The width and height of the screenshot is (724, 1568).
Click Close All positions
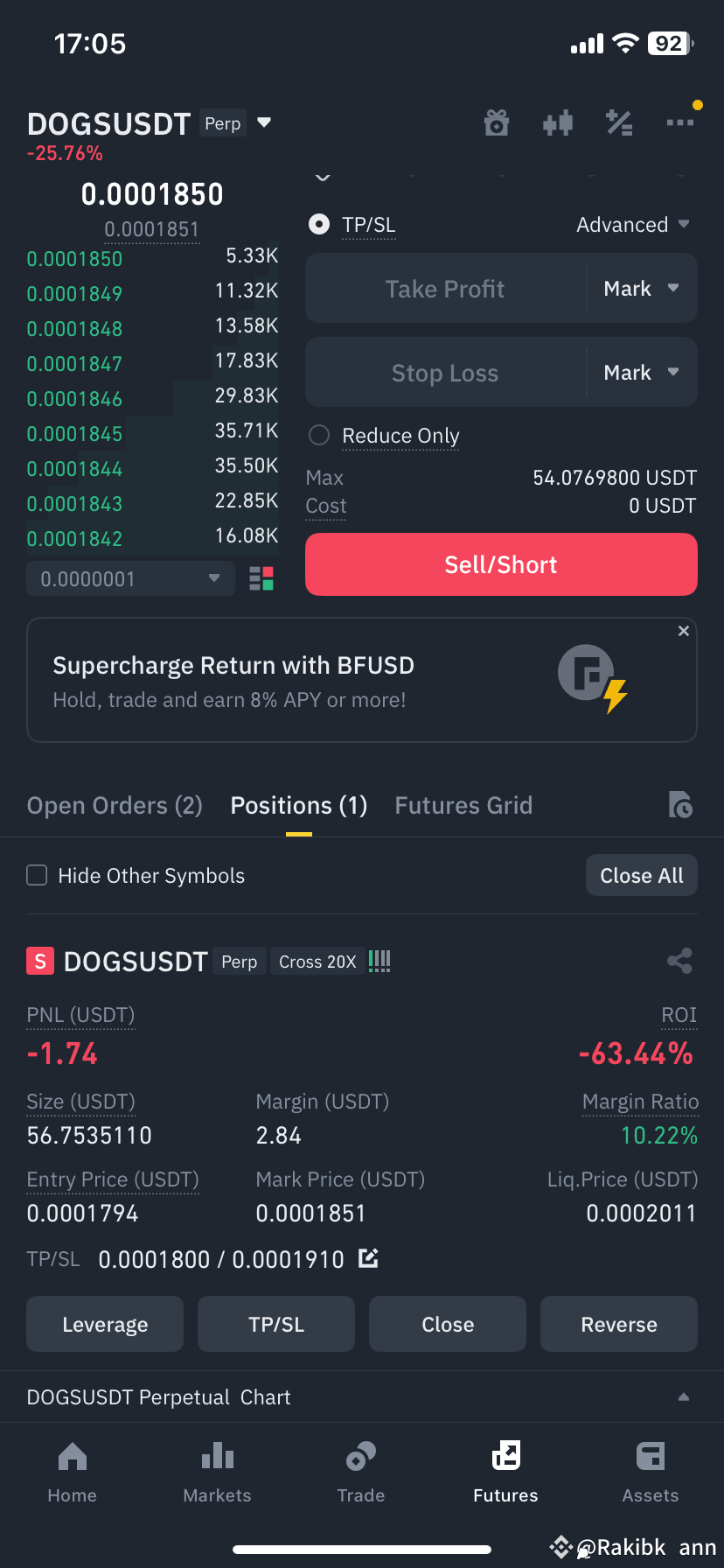[x=641, y=874]
